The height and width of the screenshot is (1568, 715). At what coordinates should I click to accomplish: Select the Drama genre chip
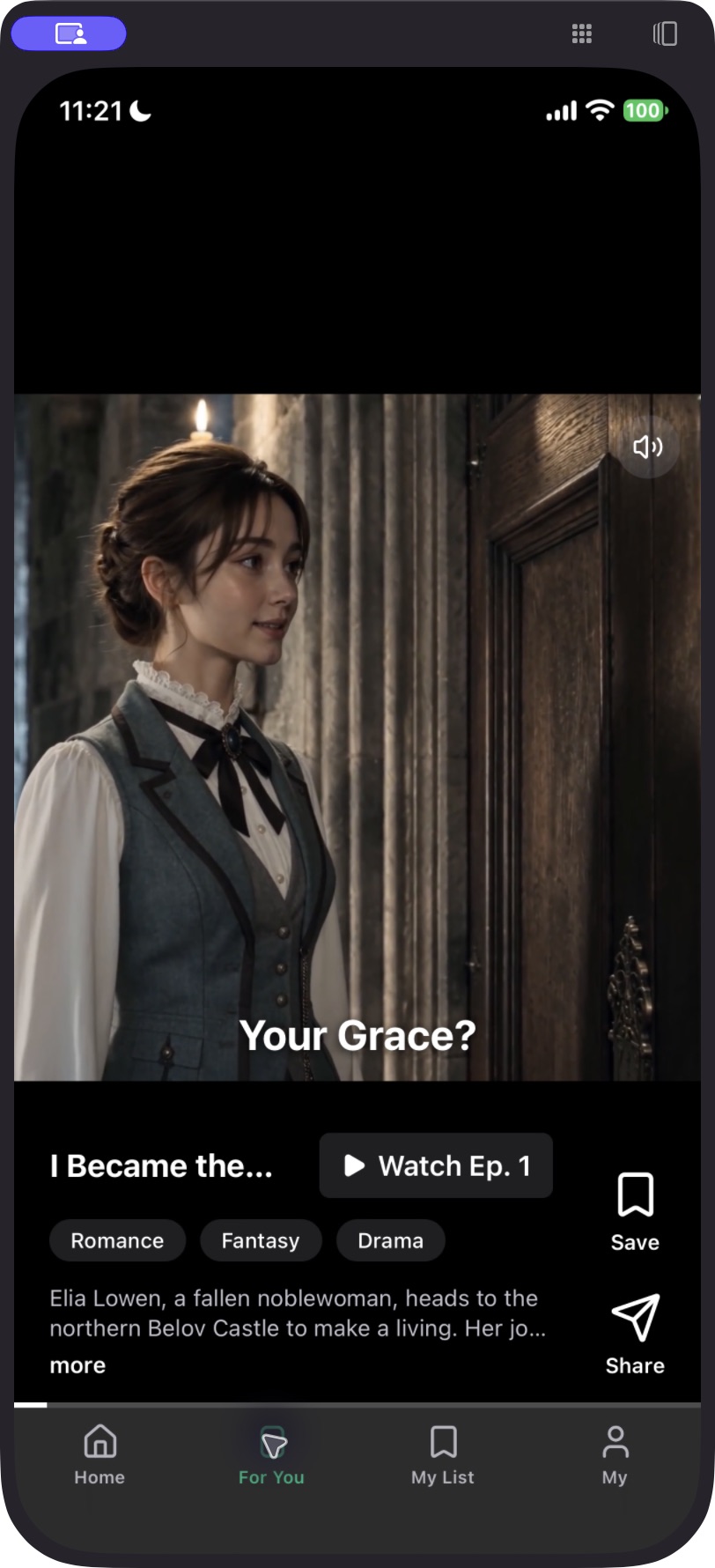[x=390, y=1240]
